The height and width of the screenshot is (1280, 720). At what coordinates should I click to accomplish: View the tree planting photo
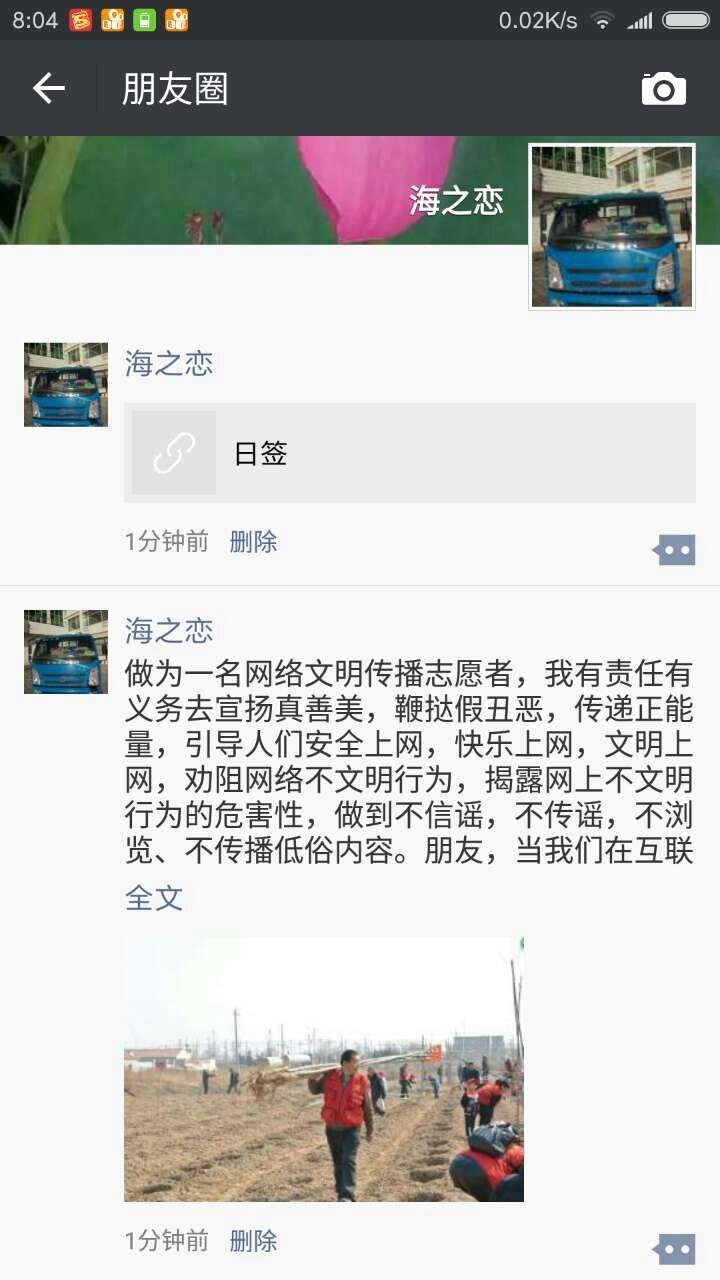click(x=324, y=1069)
